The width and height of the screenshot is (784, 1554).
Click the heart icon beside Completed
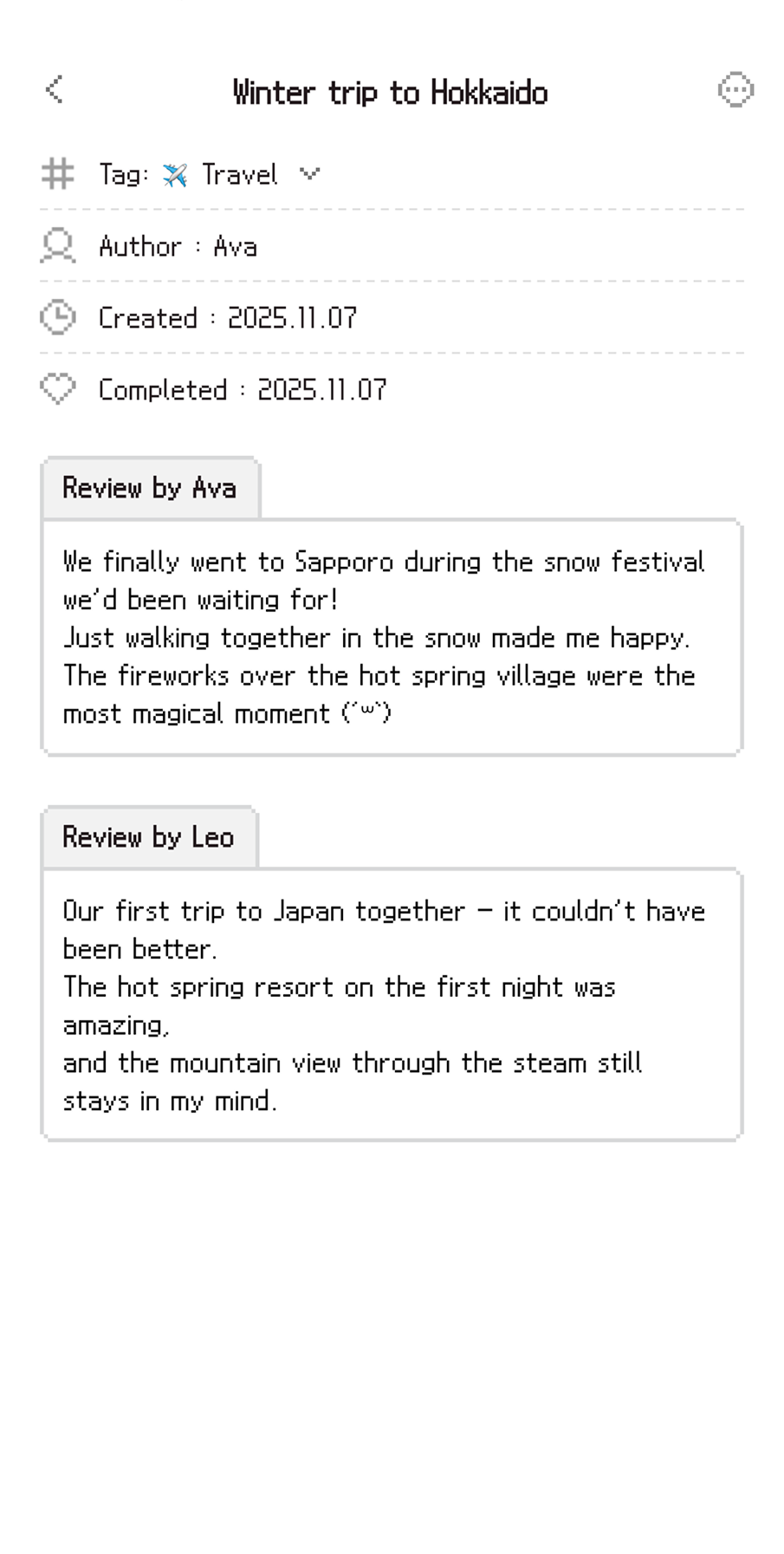pos(57,390)
